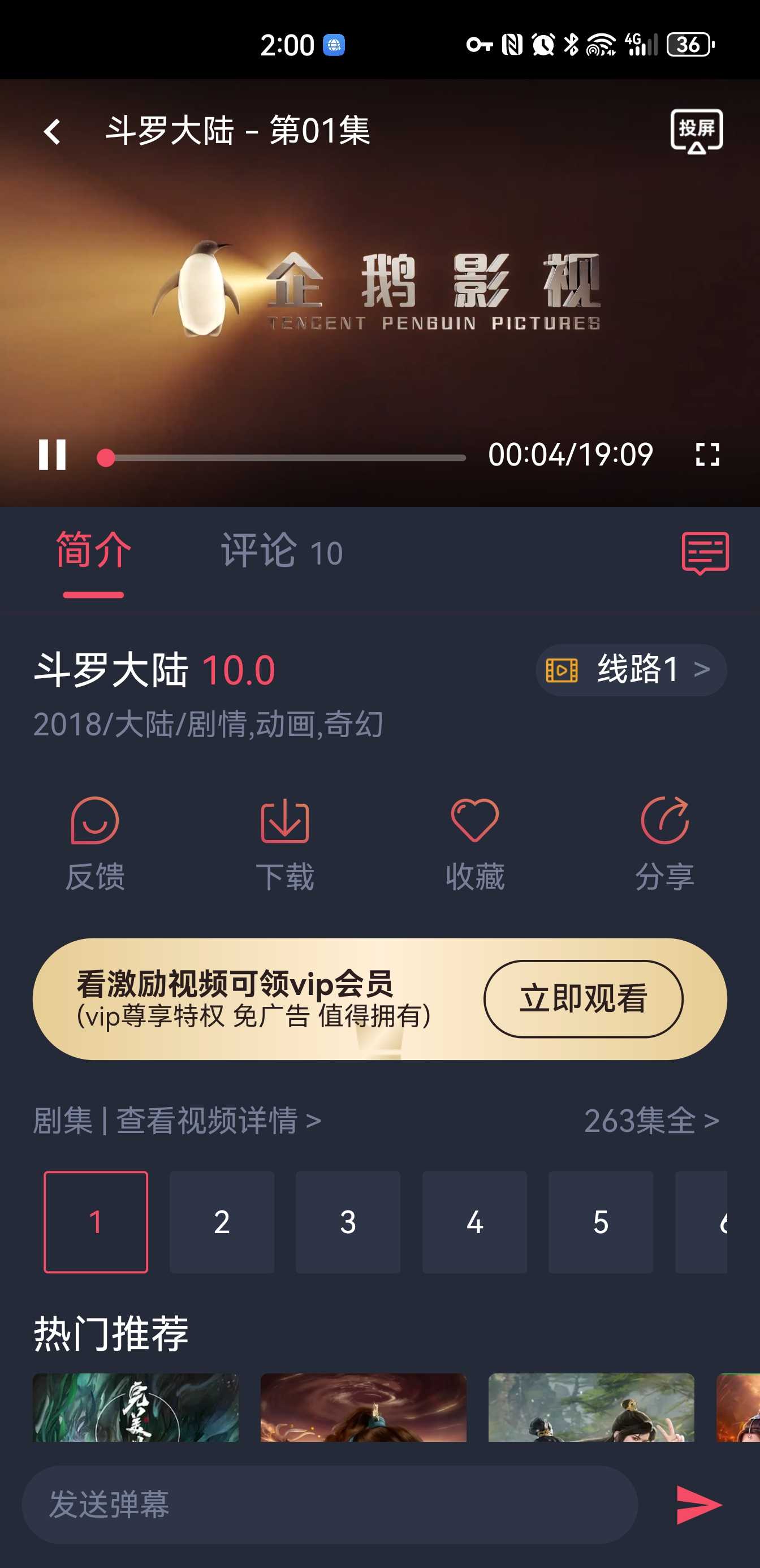760x1568 pixels.
Task: Choose episode 5
Action: click(x=601, y=1222)
